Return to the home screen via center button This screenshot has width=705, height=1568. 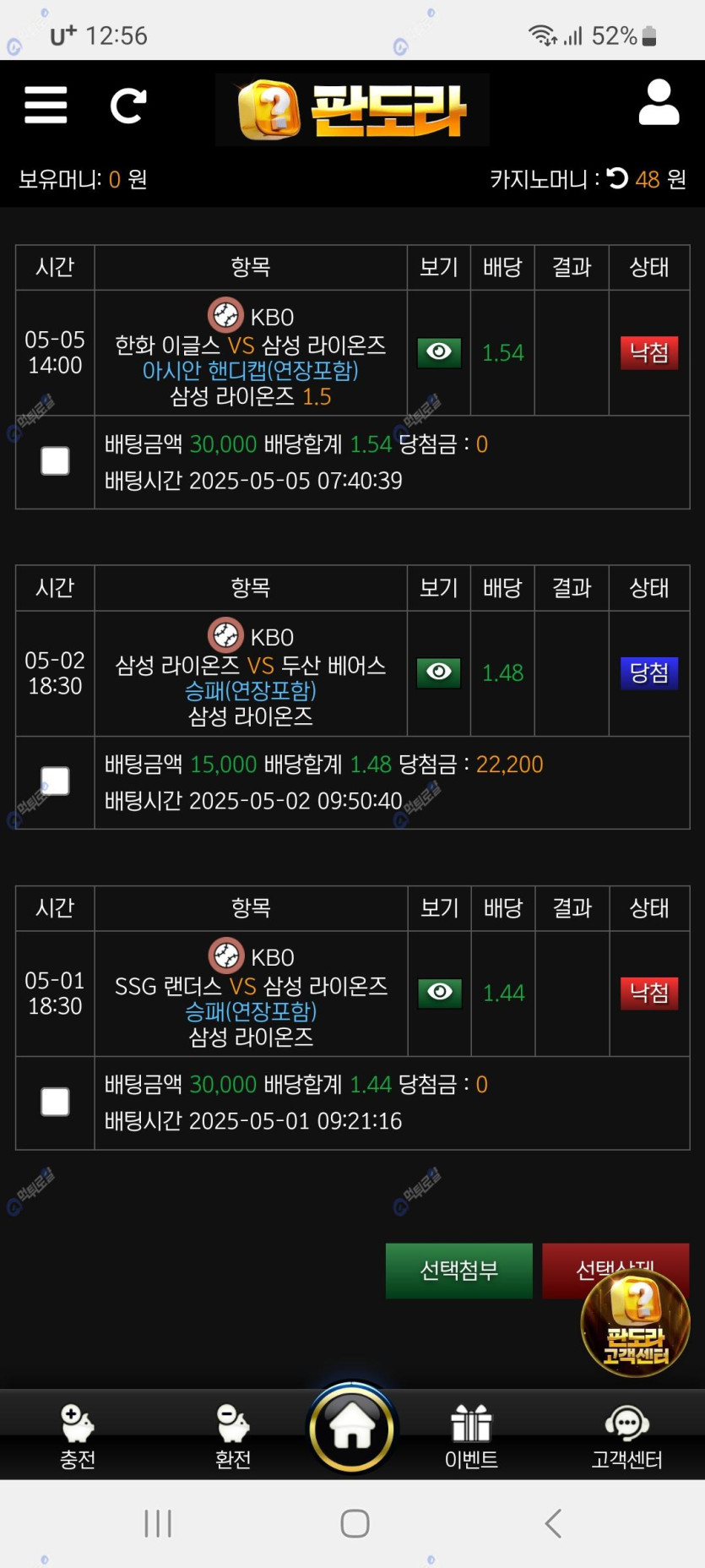point(352,1429)
